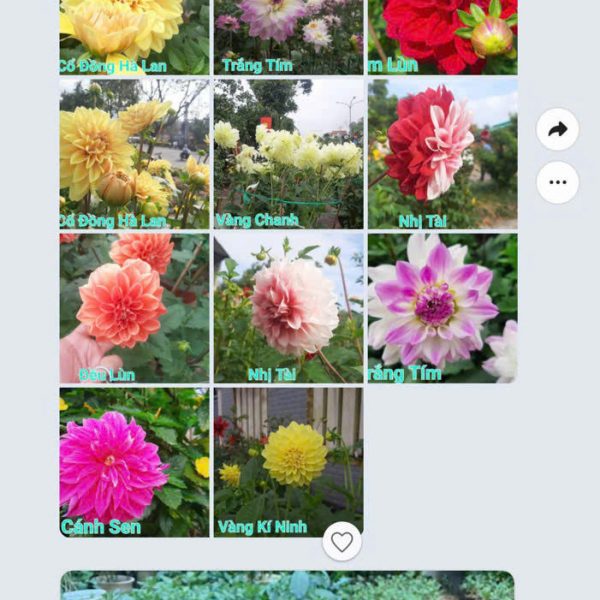Open the three-dots more options button

pyautogui.click(x=557, y=182)
